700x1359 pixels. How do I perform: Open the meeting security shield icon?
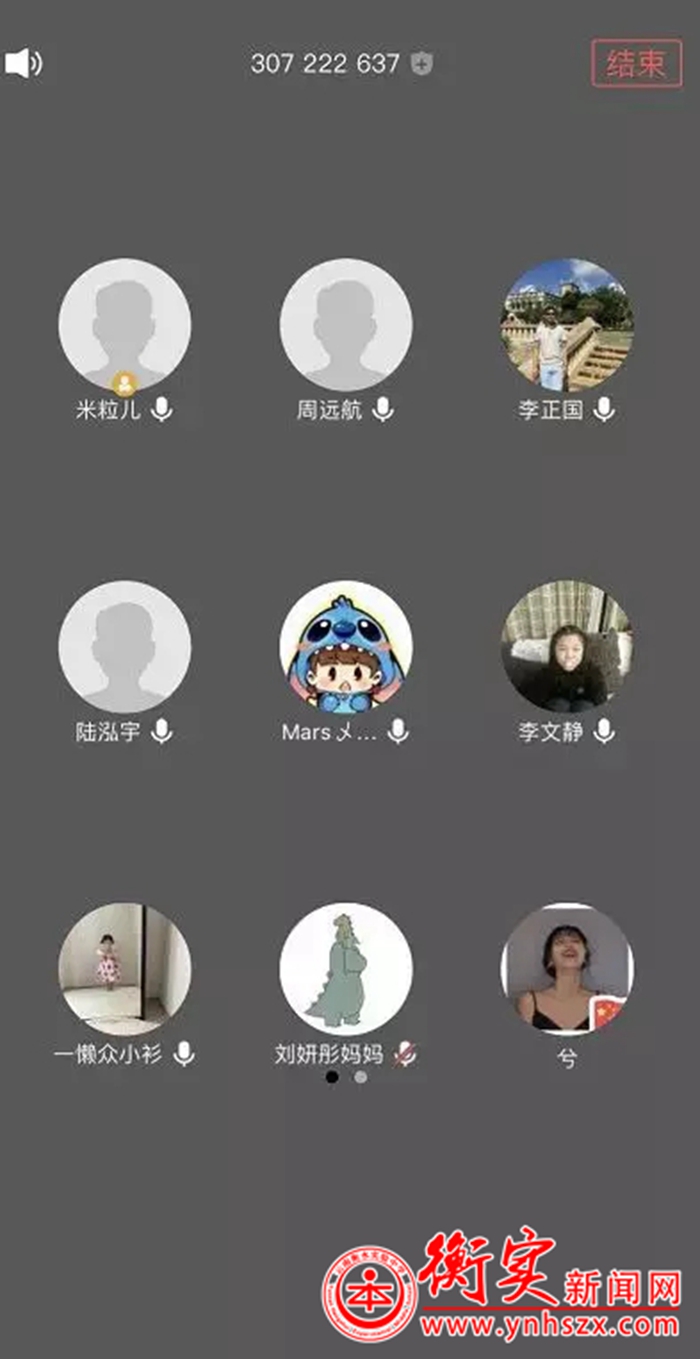423,65
